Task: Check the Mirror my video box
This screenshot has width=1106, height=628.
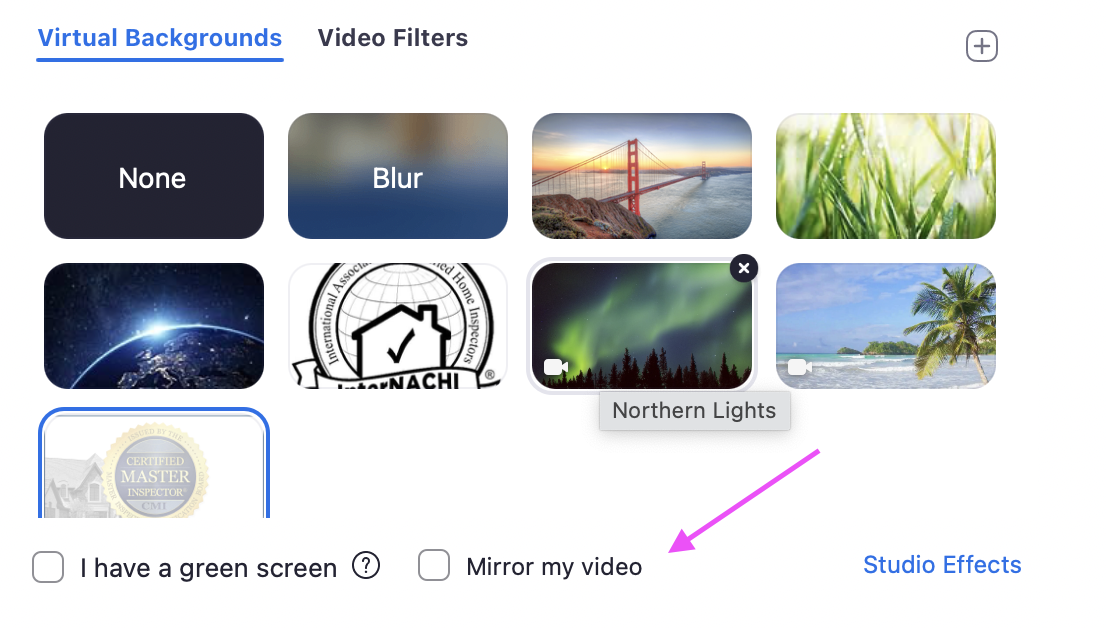Action: coord(434,566)
